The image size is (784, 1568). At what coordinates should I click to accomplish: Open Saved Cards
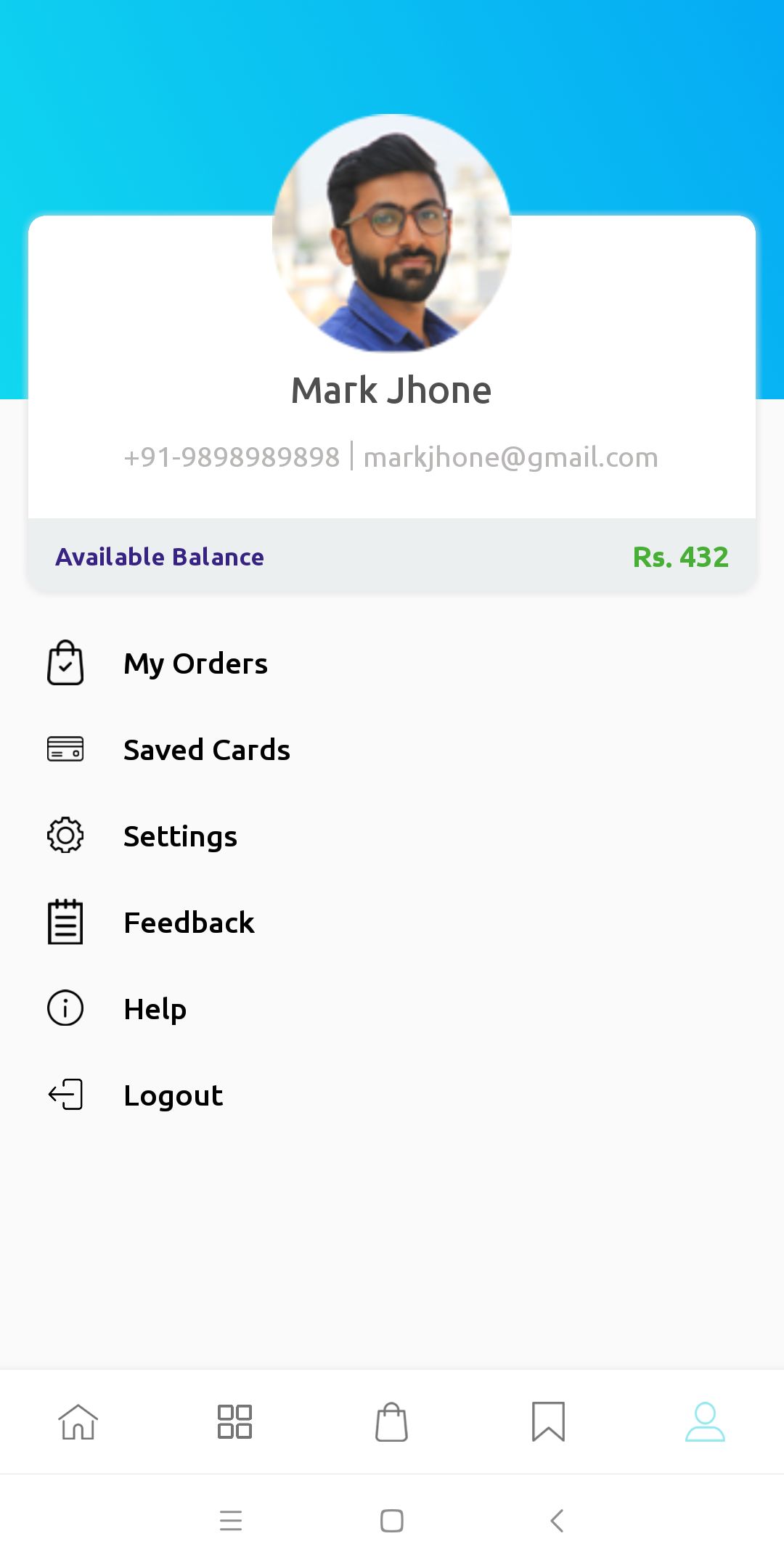(x=392, y=749)
